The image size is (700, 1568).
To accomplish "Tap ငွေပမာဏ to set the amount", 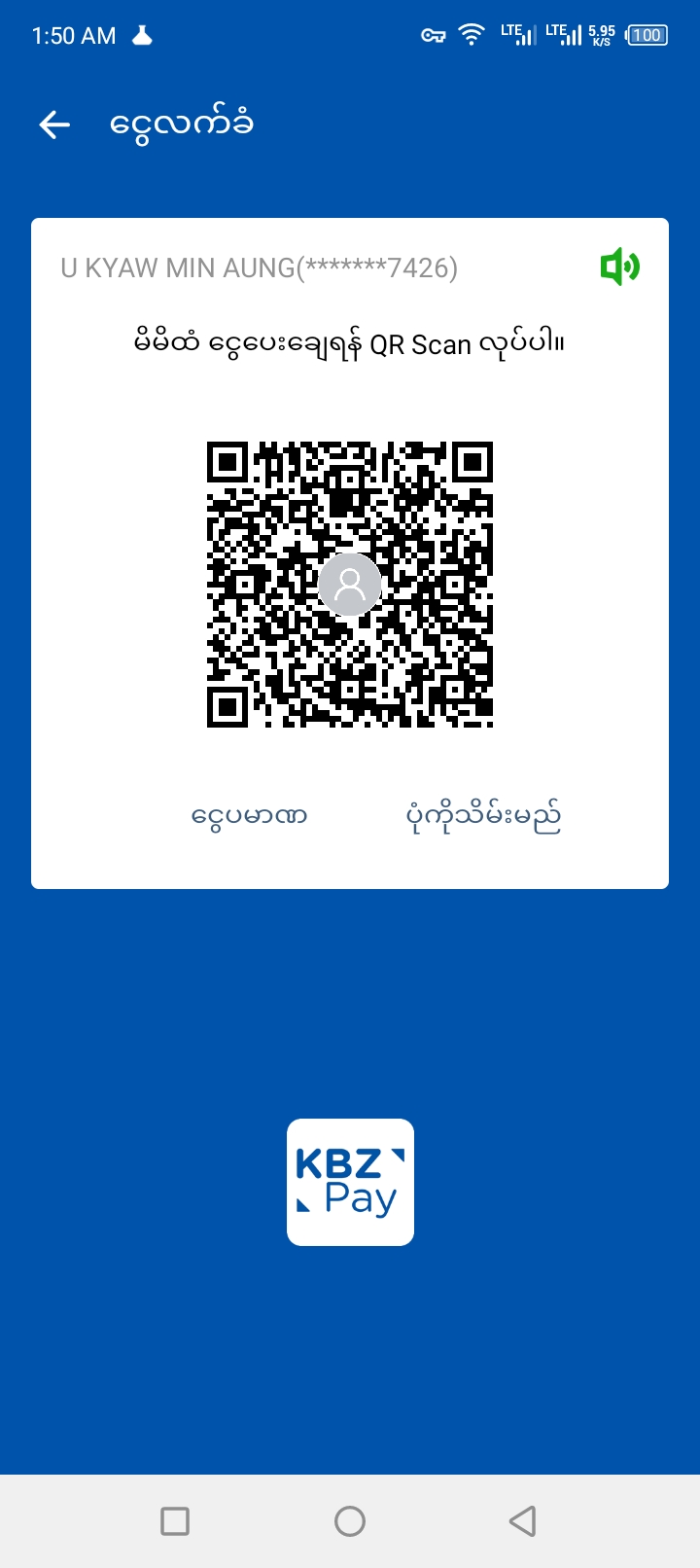I will tap(250, 815).
